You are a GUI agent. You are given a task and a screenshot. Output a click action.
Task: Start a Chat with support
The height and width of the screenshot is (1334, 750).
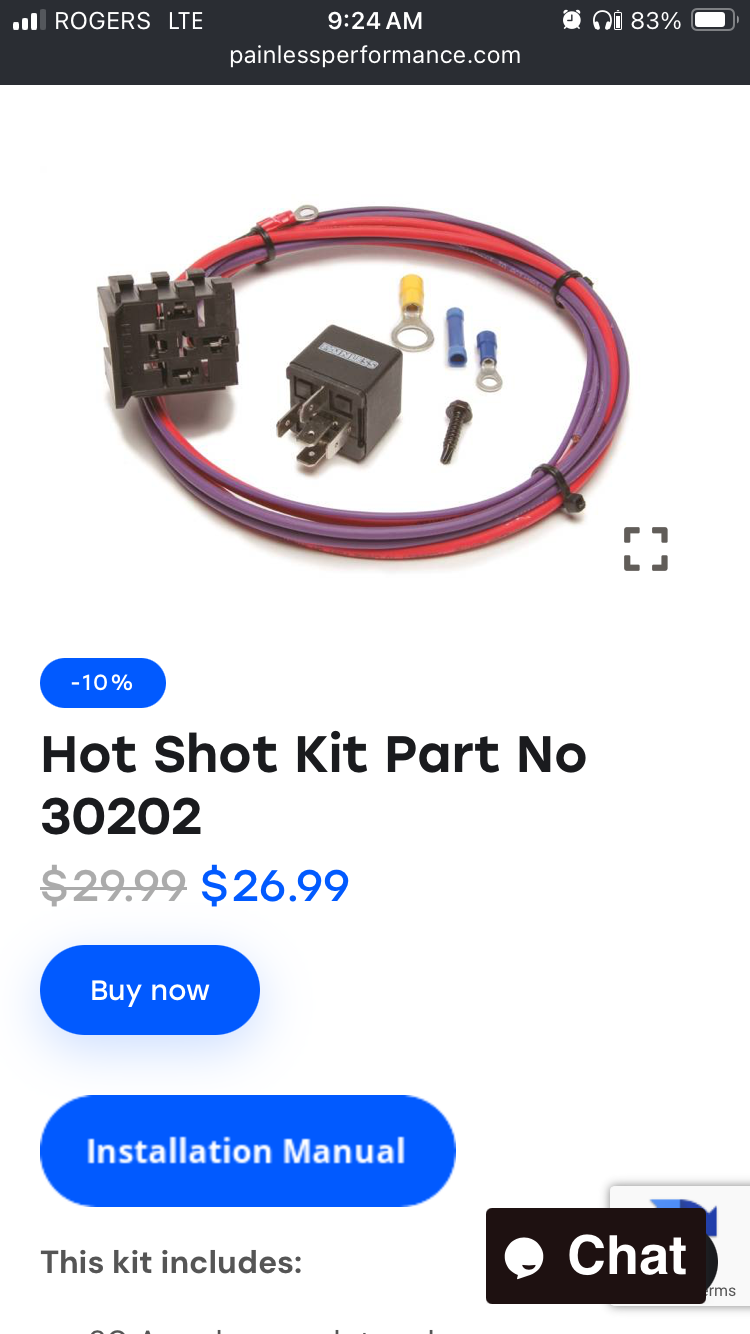[597, 1256]
